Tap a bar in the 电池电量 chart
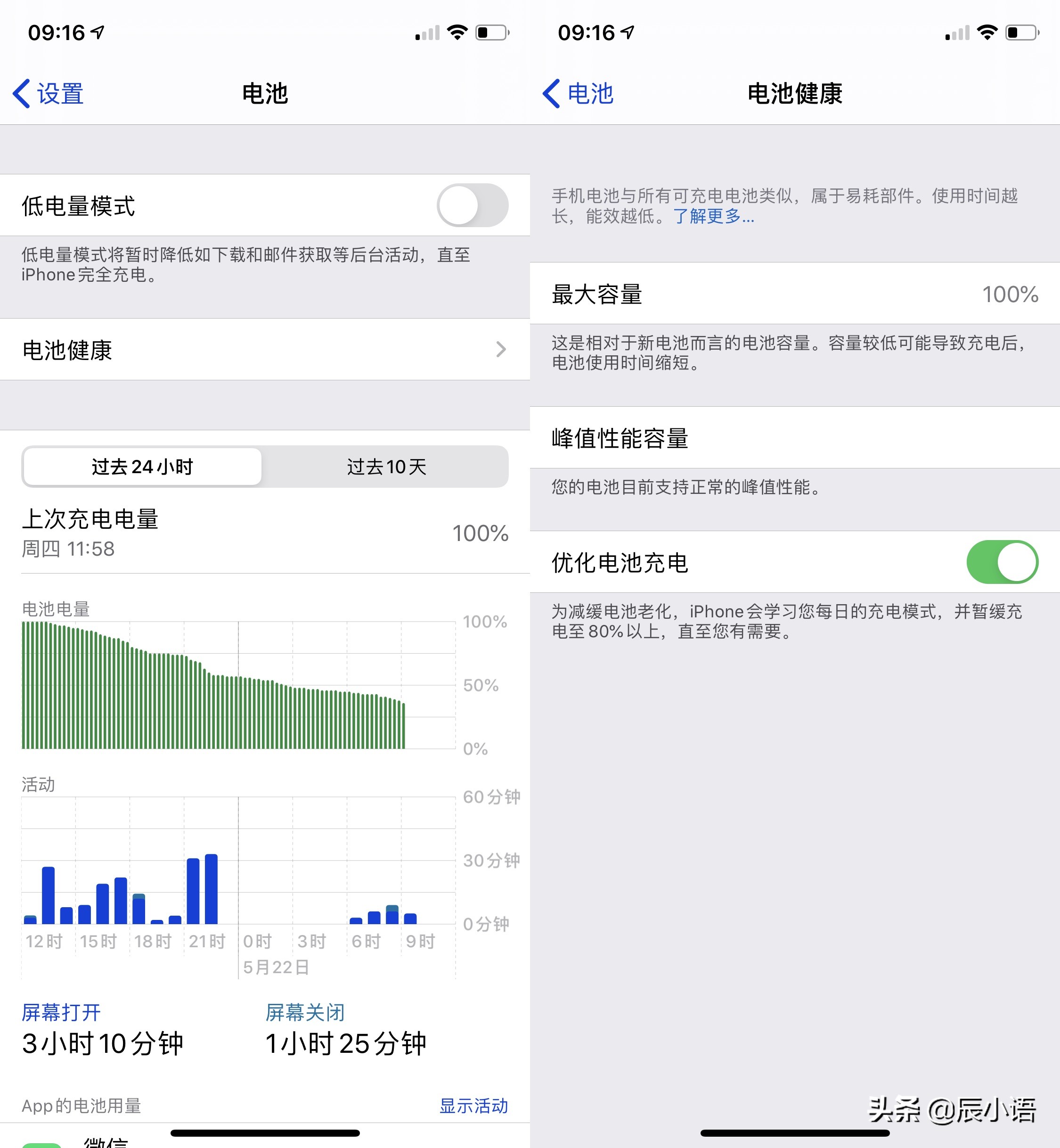1060x1148 pixels. tap(172, 689)
